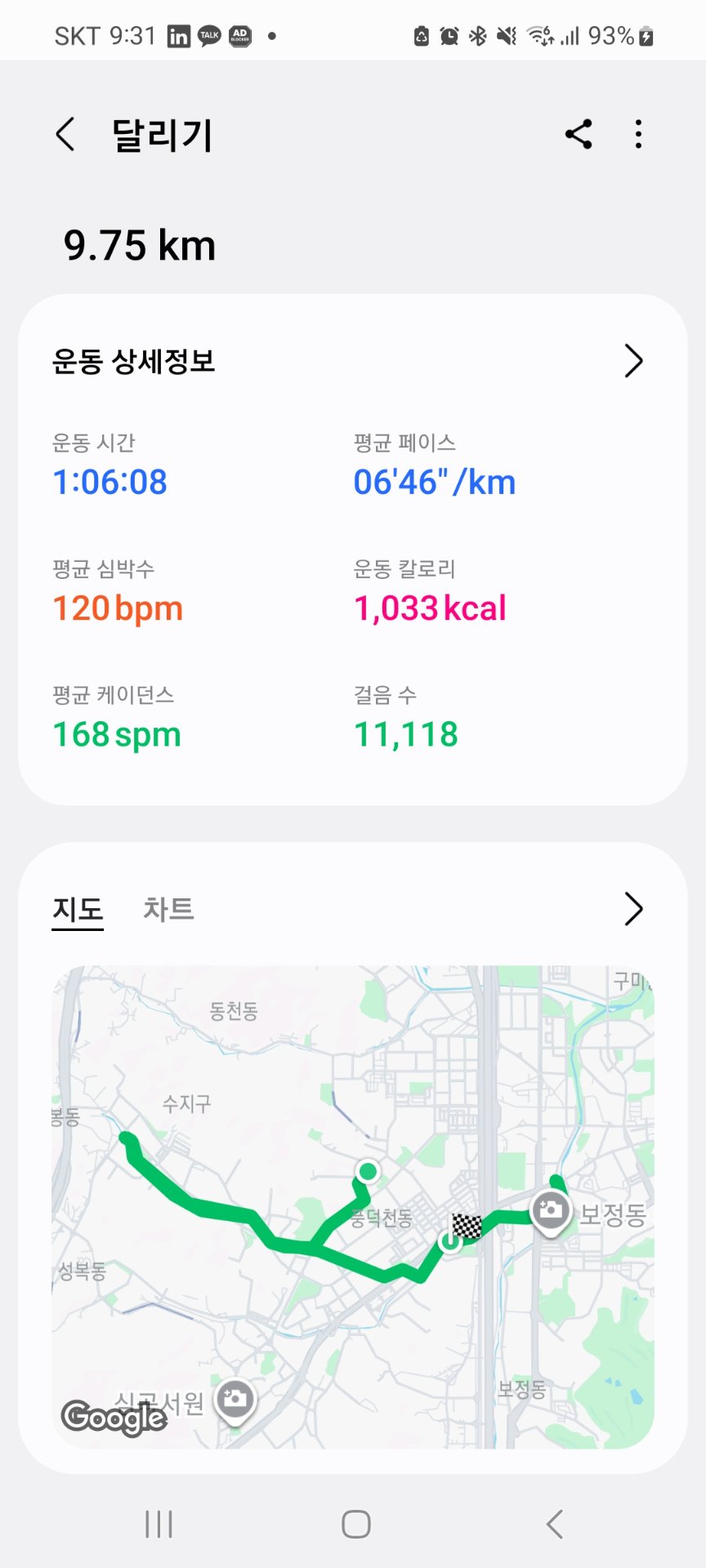Open the full map view chevron
Image resolution: width=706 pixels, height=1568 pixels.
tap(632, 908)
